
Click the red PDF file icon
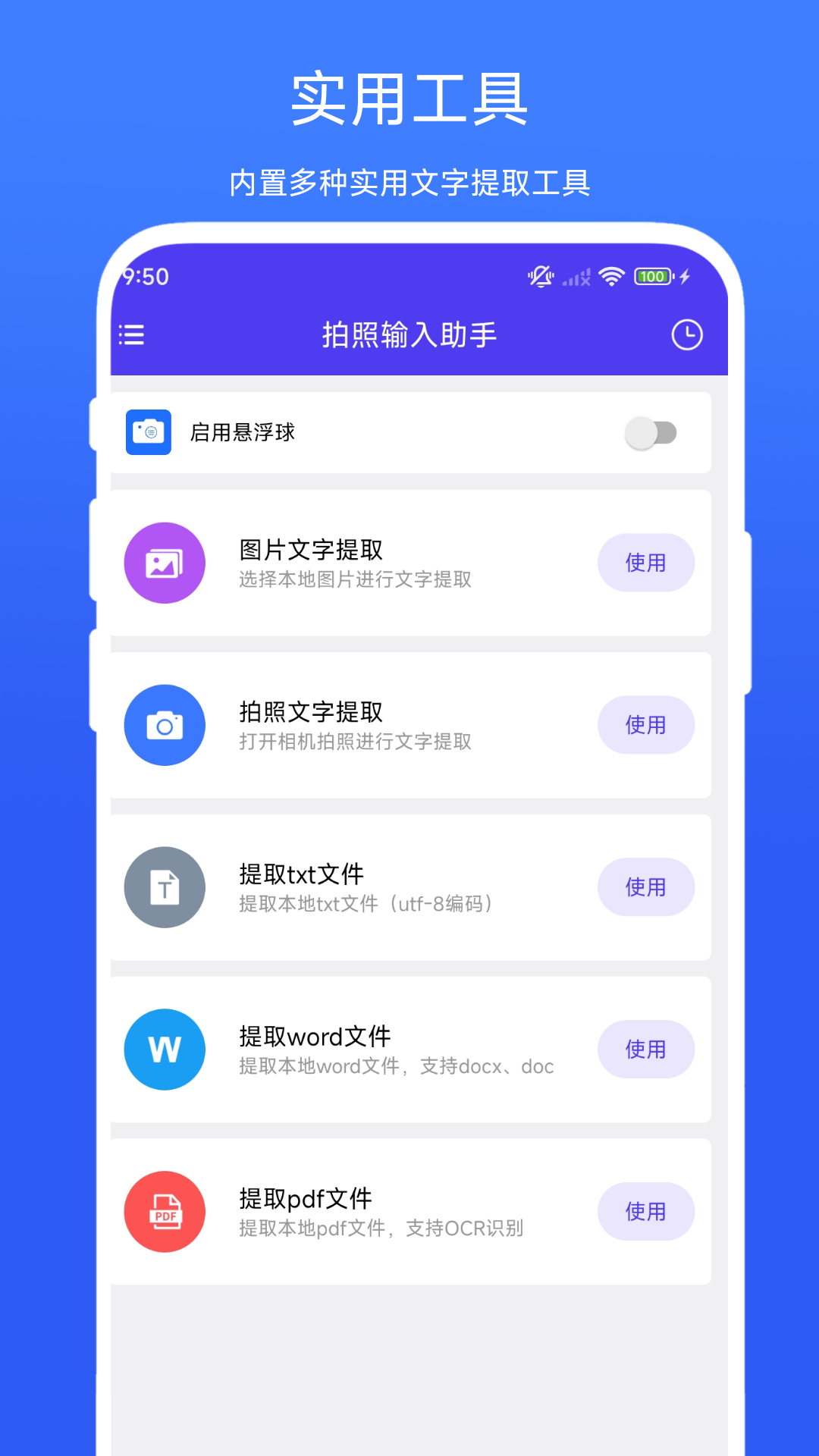[165, 1212]
